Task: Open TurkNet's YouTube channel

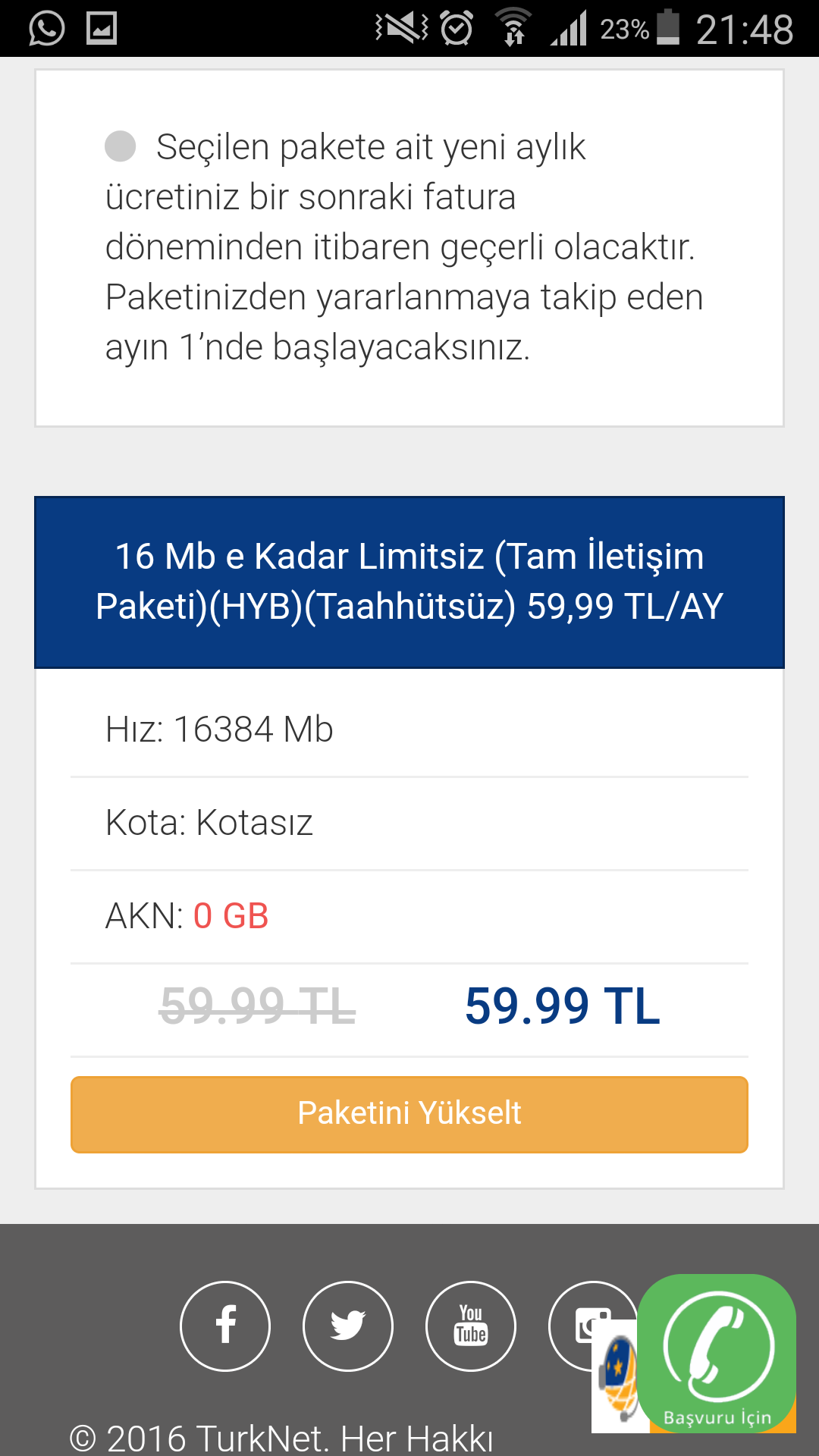Action: coord(471,1326)
